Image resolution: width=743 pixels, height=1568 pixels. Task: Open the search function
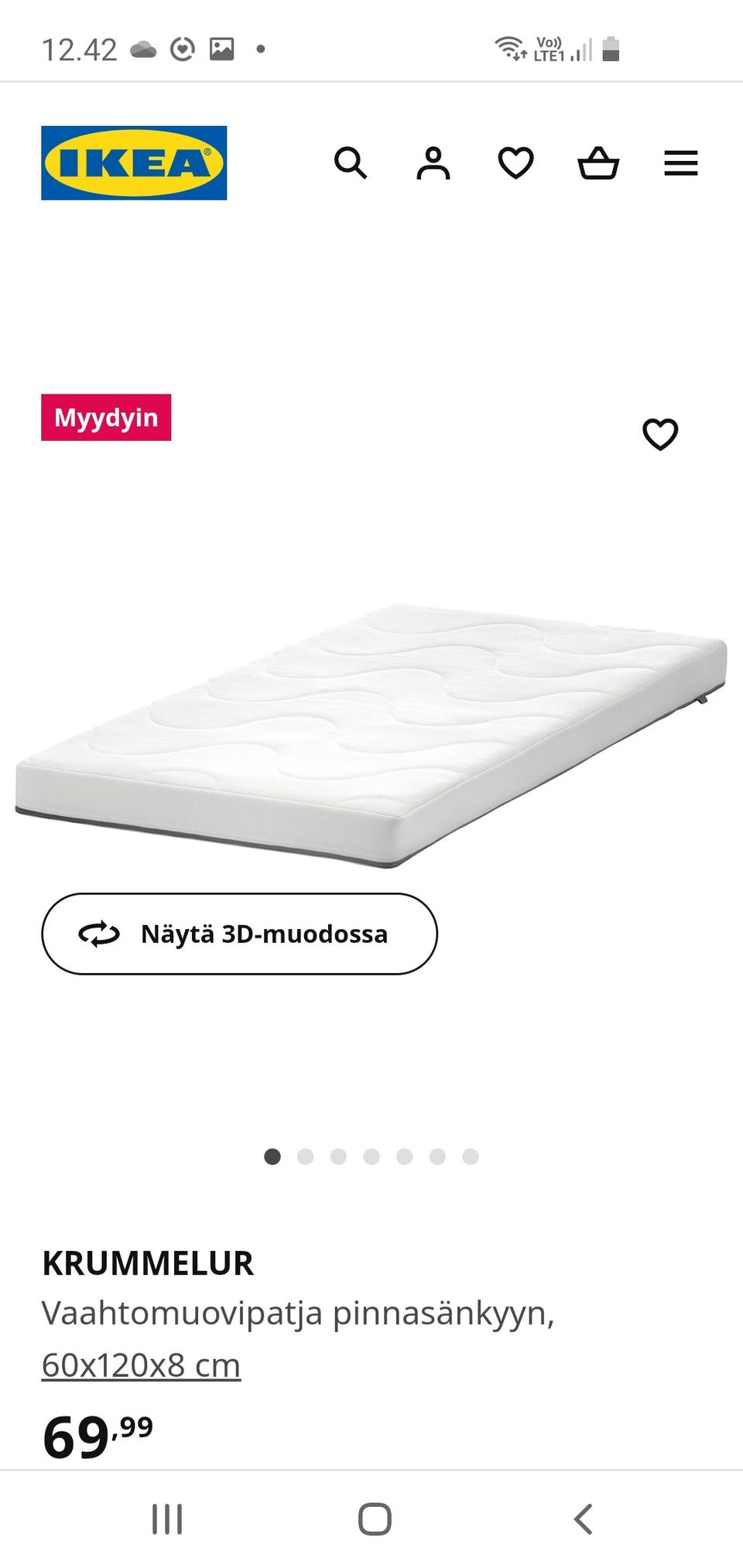tap(351, 162)
